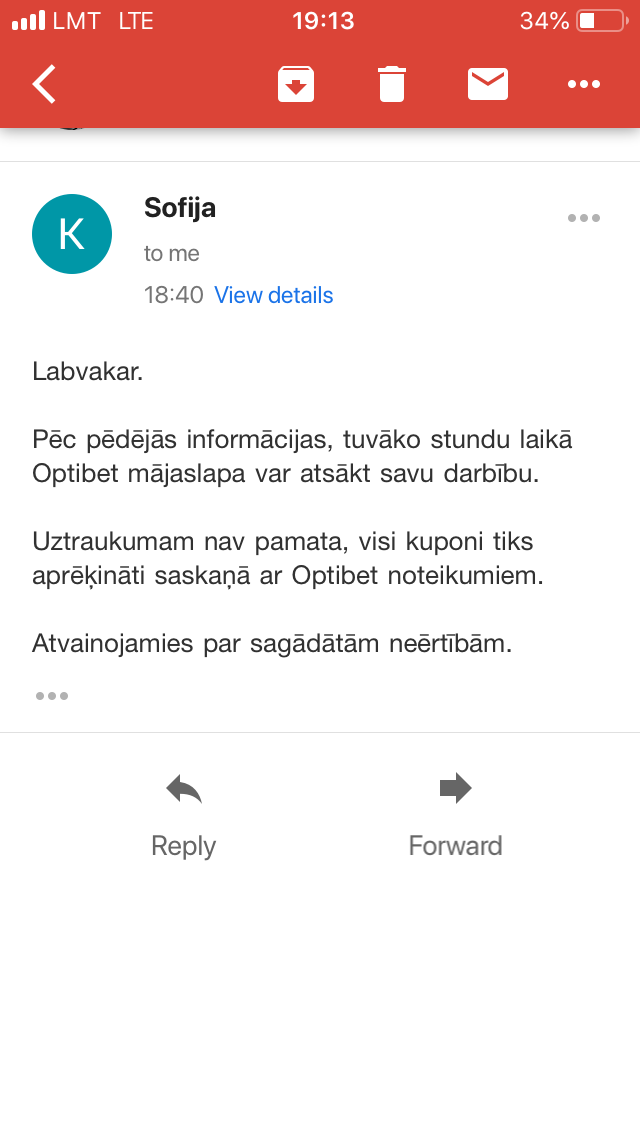Forward this email
The width and height of the screenshot is (640, 1136).
455,816
